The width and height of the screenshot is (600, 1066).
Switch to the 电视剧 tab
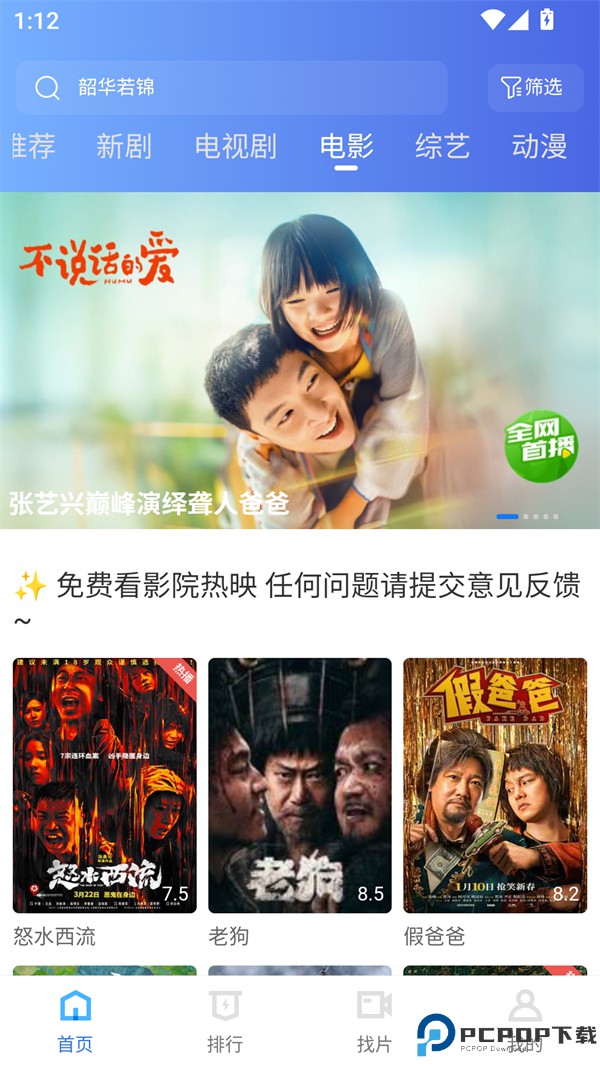235,146
